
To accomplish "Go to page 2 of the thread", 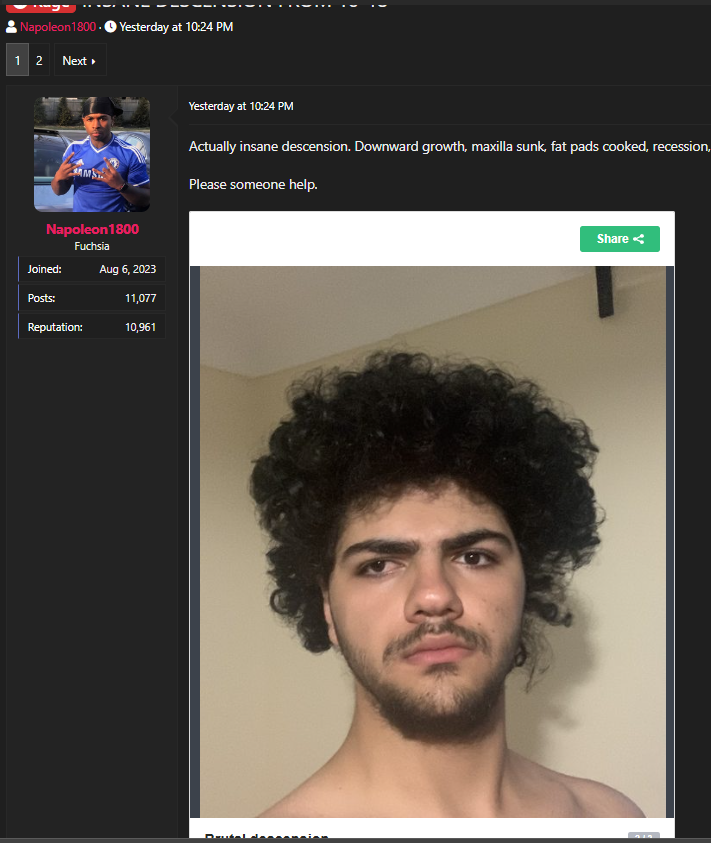I will pyautogui.click(x=39, y=61).
